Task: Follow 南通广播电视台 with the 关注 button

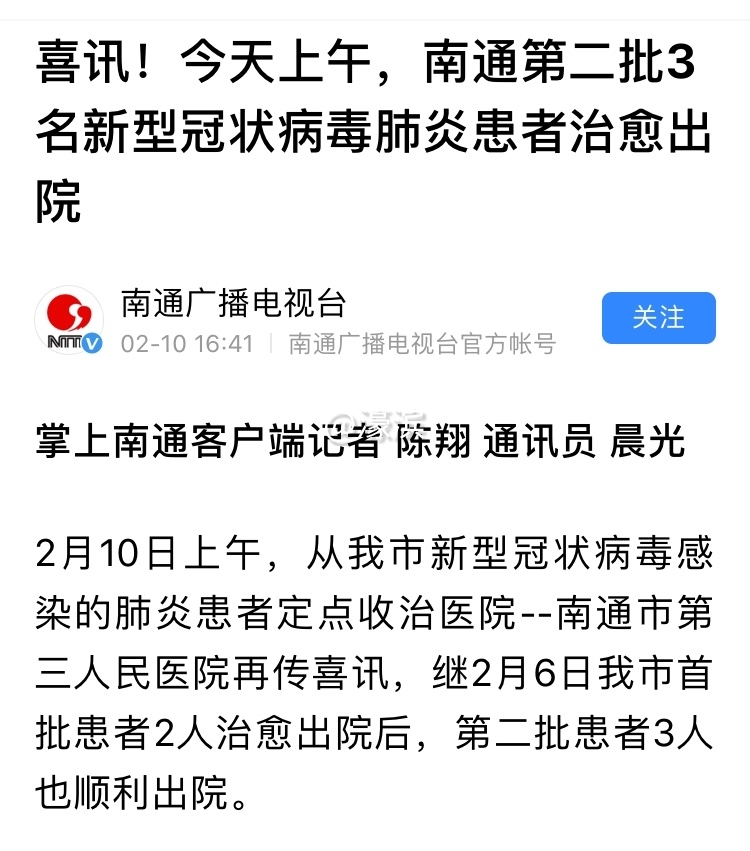Action: (658, 318)
